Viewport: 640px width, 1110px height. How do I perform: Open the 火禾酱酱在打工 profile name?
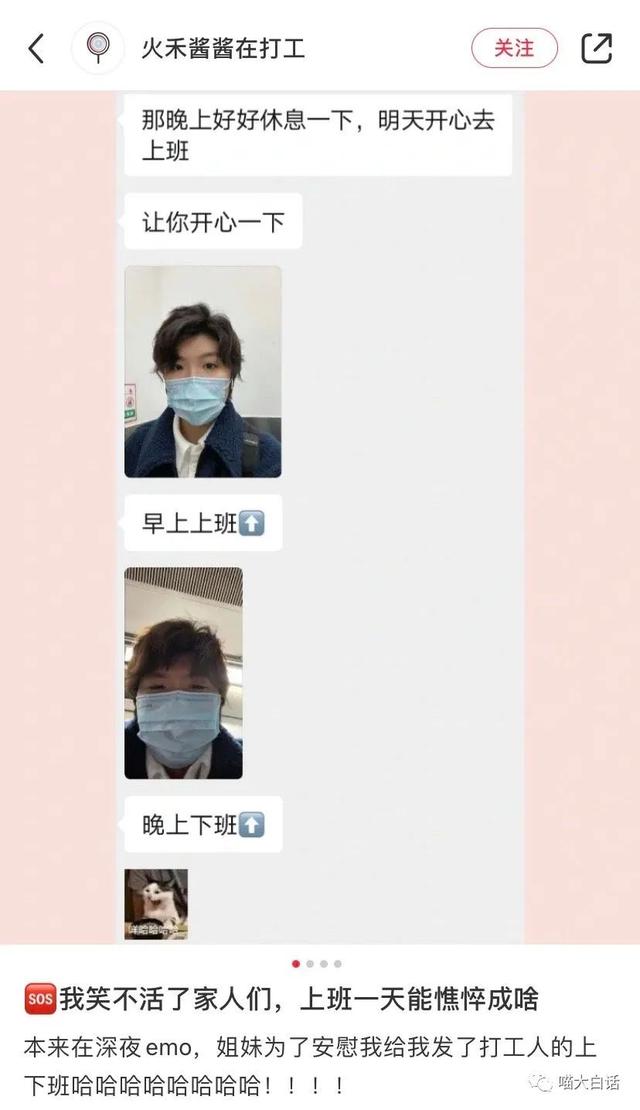tap(223, 48)
